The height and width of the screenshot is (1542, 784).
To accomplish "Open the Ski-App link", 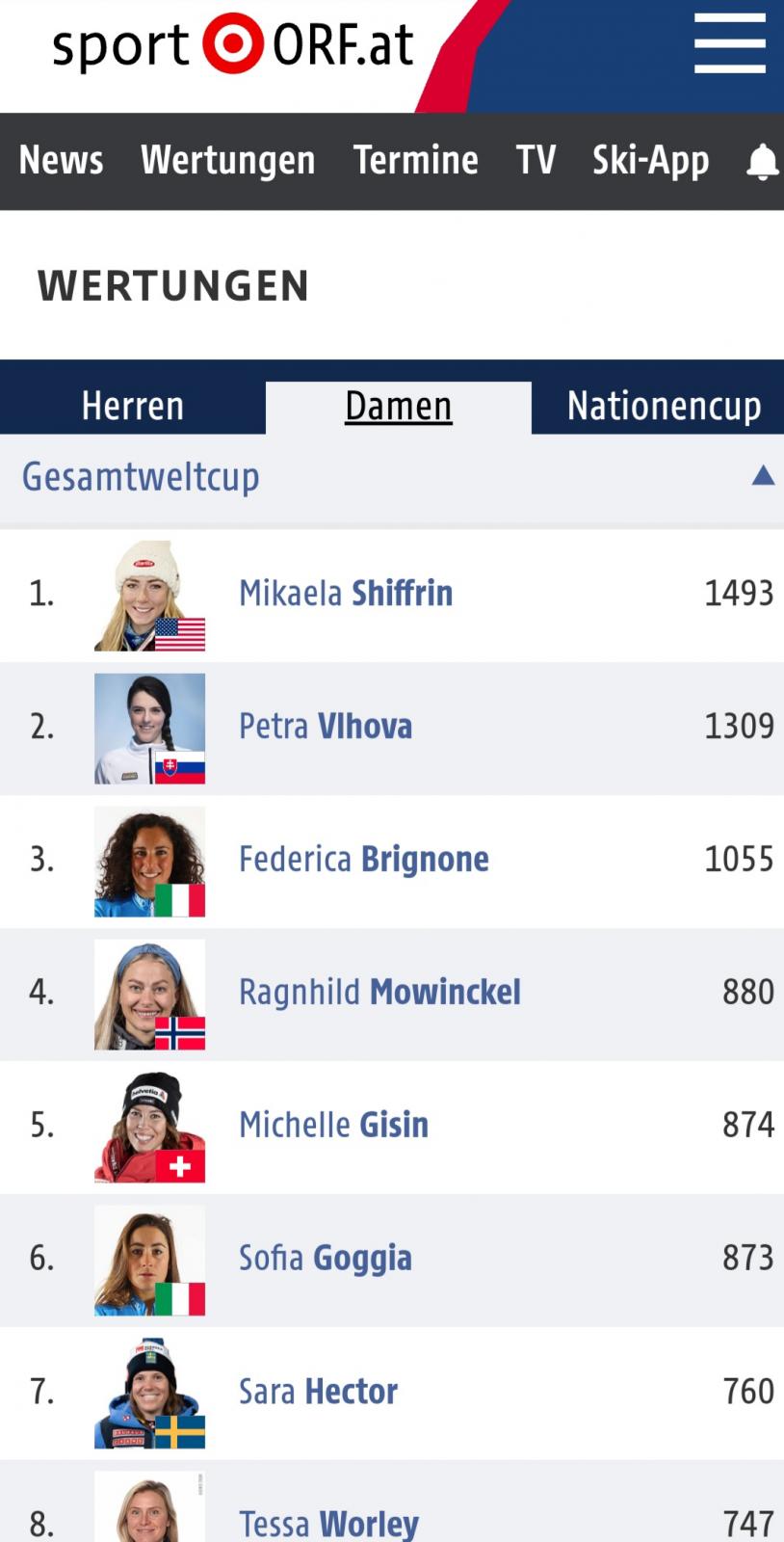I will pos(650,161).
